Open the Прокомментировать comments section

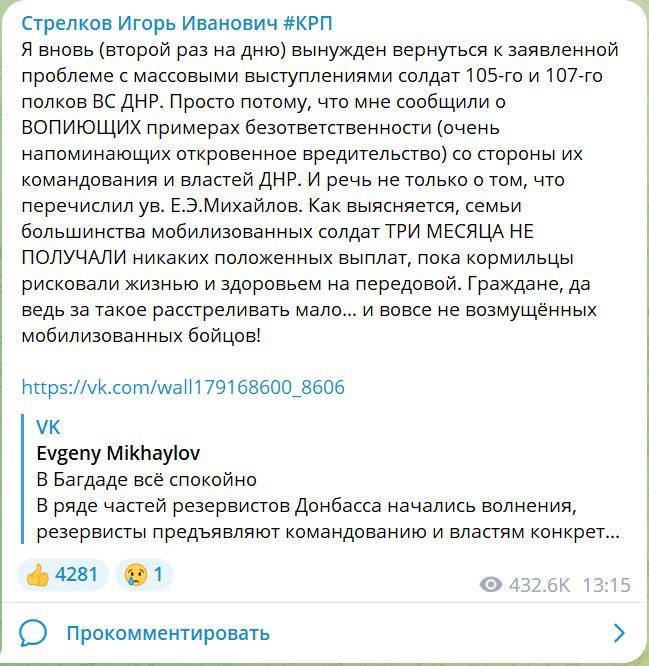point(168,633)
